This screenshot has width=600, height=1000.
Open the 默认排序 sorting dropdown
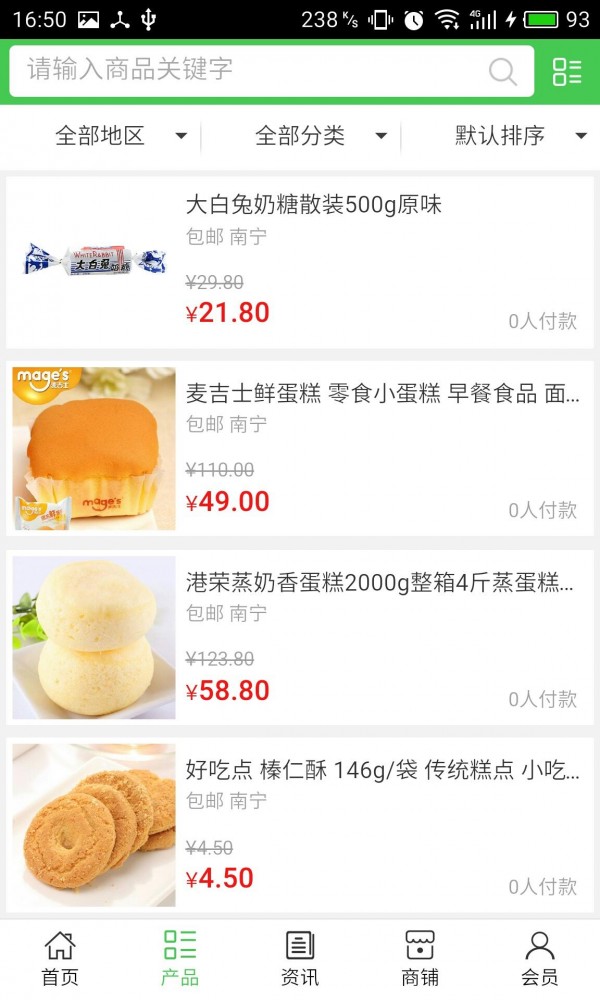click(x=520, y=136)
